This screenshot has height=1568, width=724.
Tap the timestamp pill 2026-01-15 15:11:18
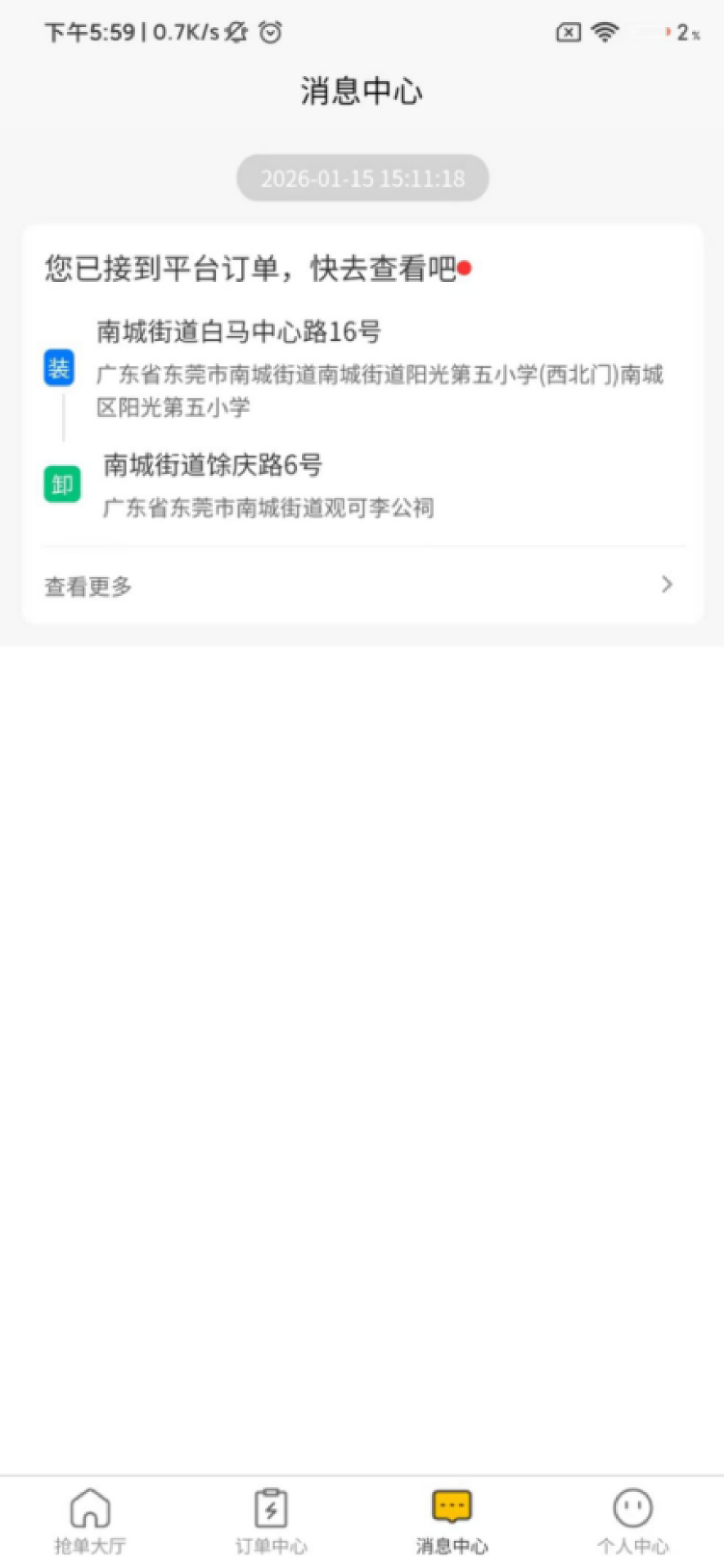(x=362, y=178)
